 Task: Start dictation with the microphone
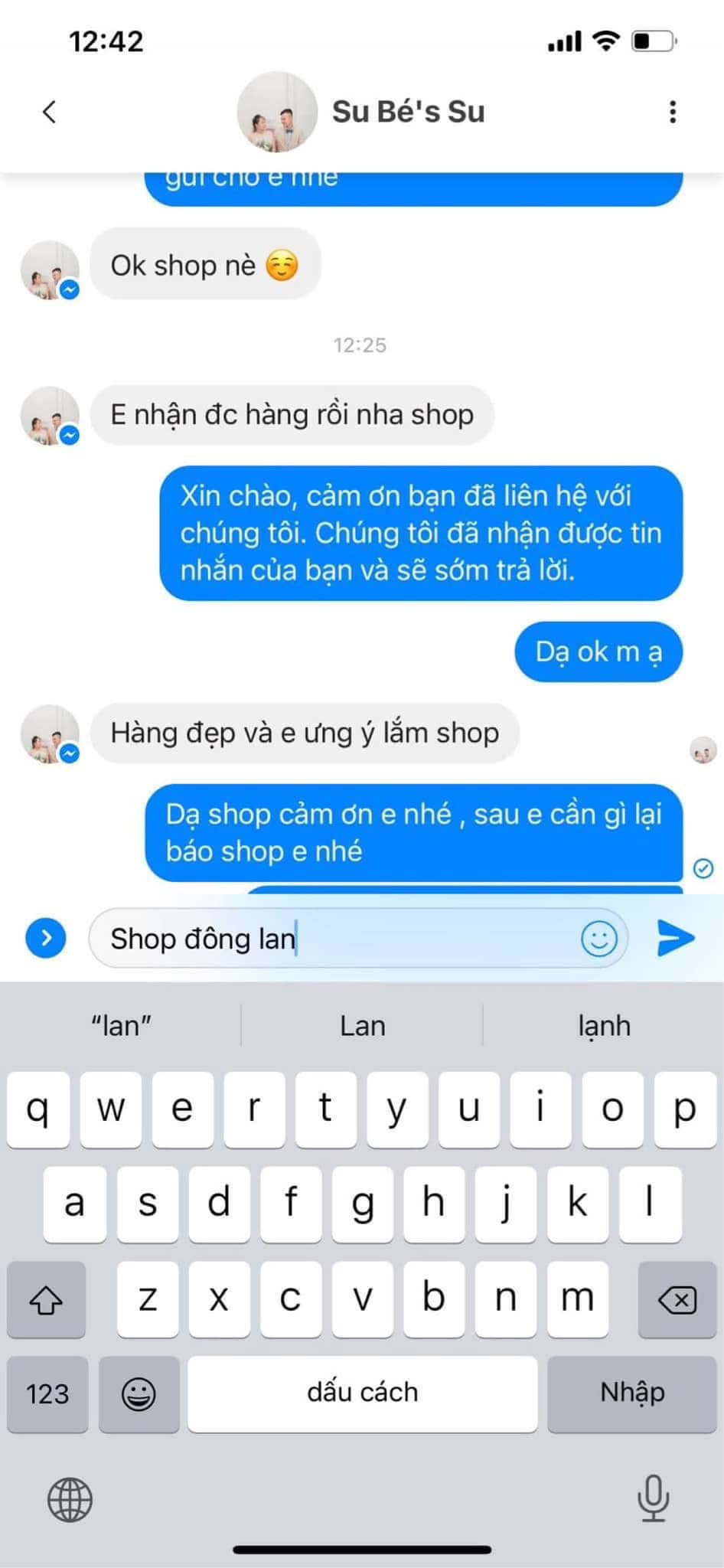(x=653, y=1498)
